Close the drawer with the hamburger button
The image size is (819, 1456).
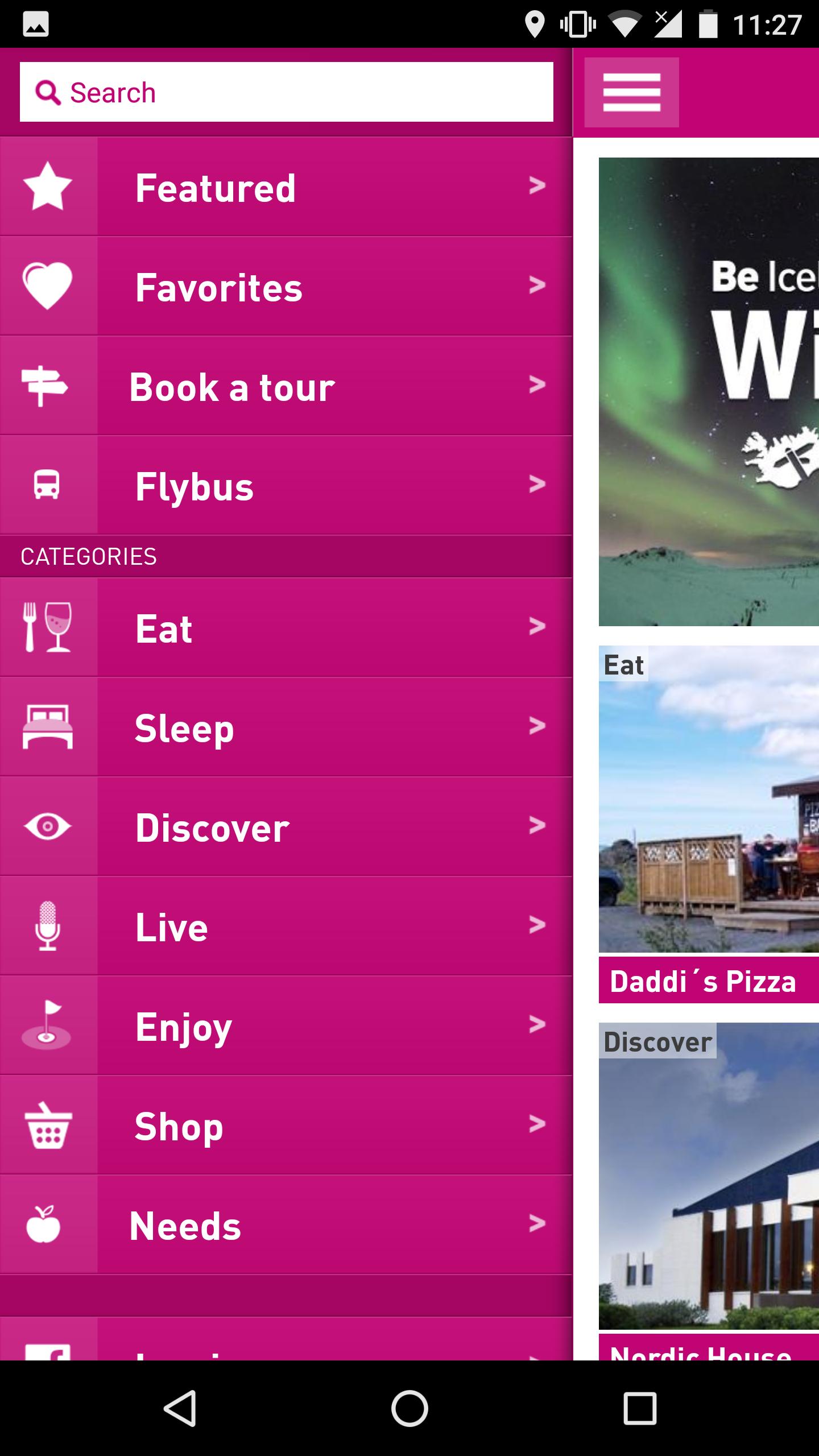pyautogui.click(x=631, y=92)
